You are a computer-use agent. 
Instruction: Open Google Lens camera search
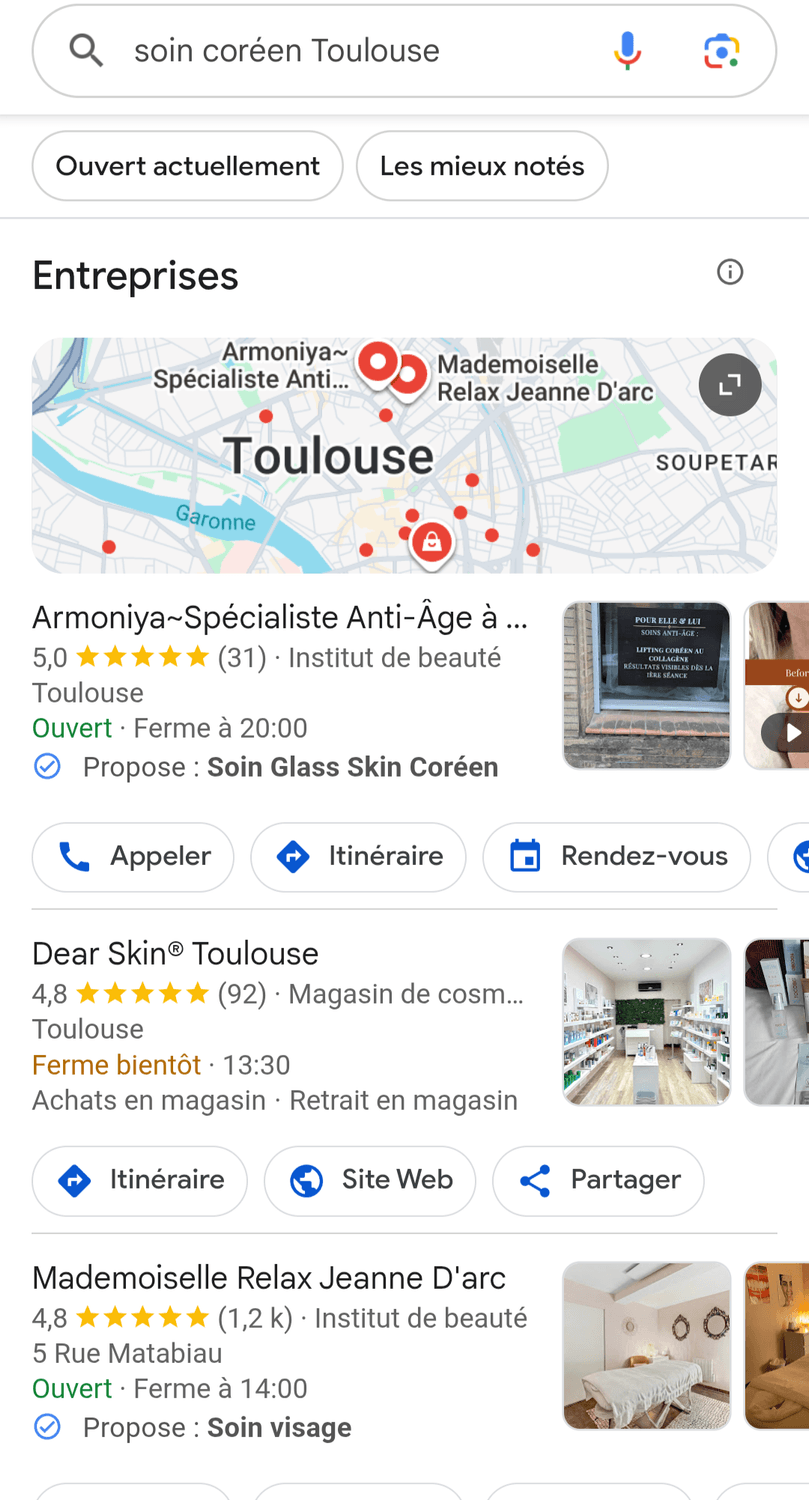tap(721, 50)
